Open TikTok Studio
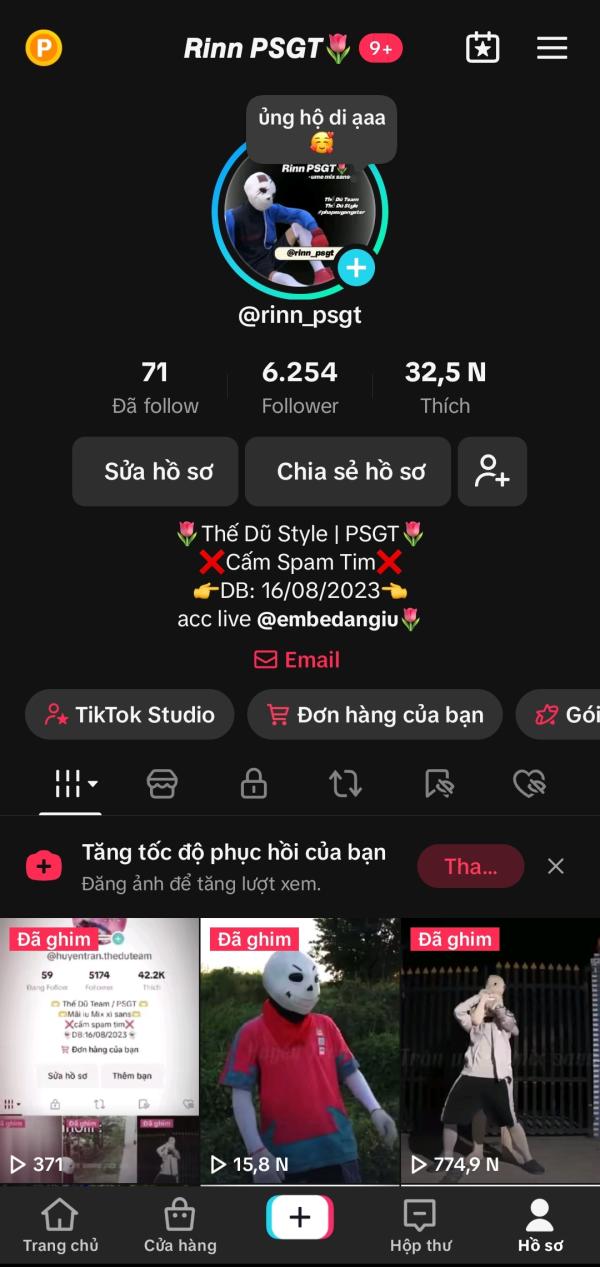Screen dimensions: 600x1267 pyautogui.click(x=130, y=715)
